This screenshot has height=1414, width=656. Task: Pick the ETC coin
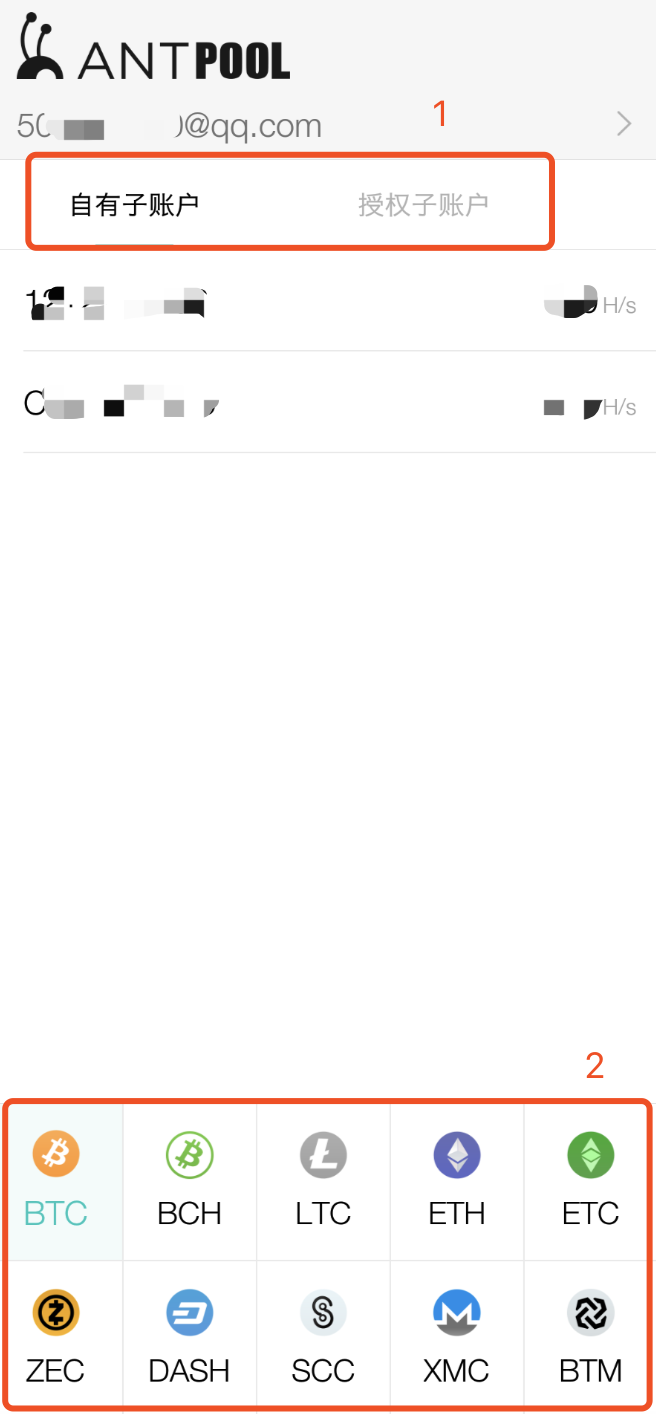pos(590,1182)
